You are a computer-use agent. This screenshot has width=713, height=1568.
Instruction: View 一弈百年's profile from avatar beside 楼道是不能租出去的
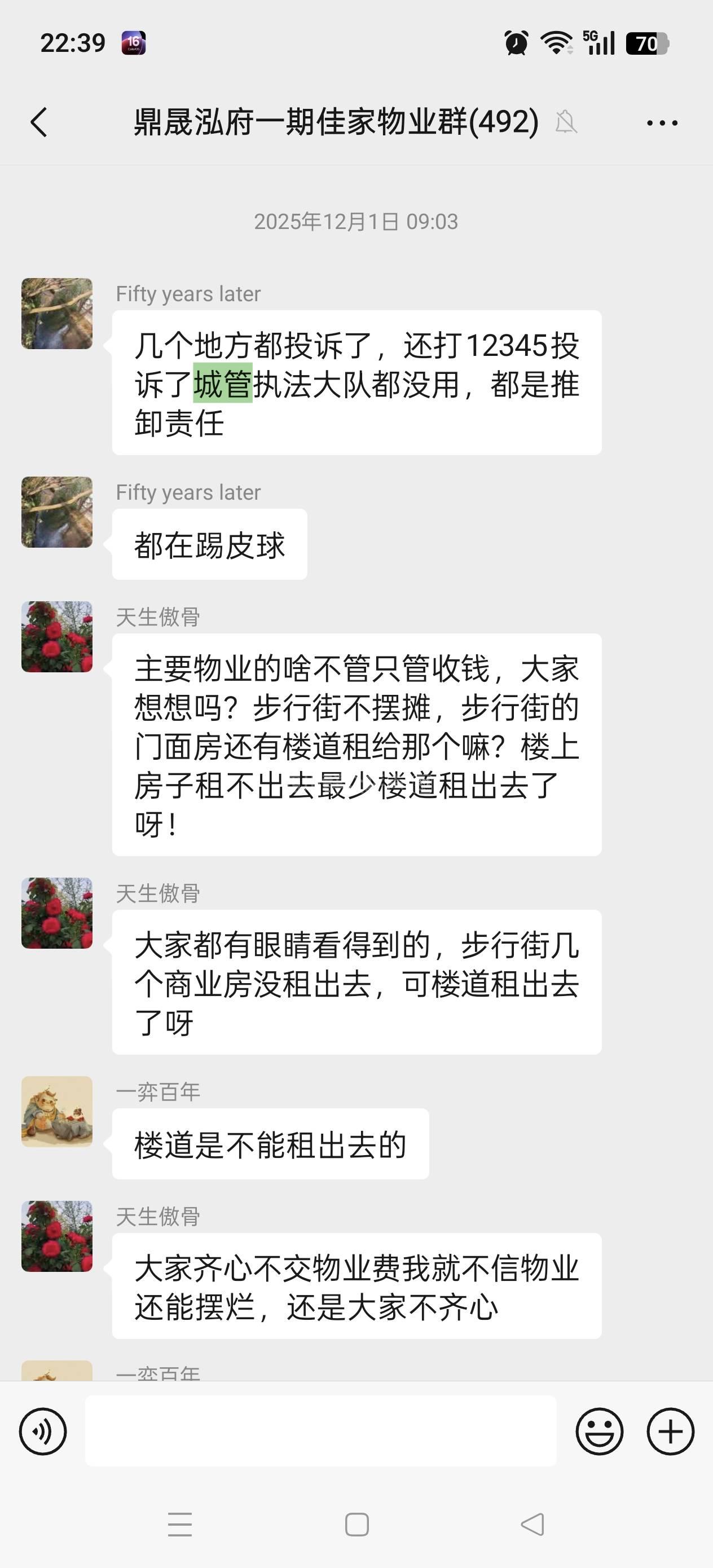pyautogui.click(x=56, y=1111)
